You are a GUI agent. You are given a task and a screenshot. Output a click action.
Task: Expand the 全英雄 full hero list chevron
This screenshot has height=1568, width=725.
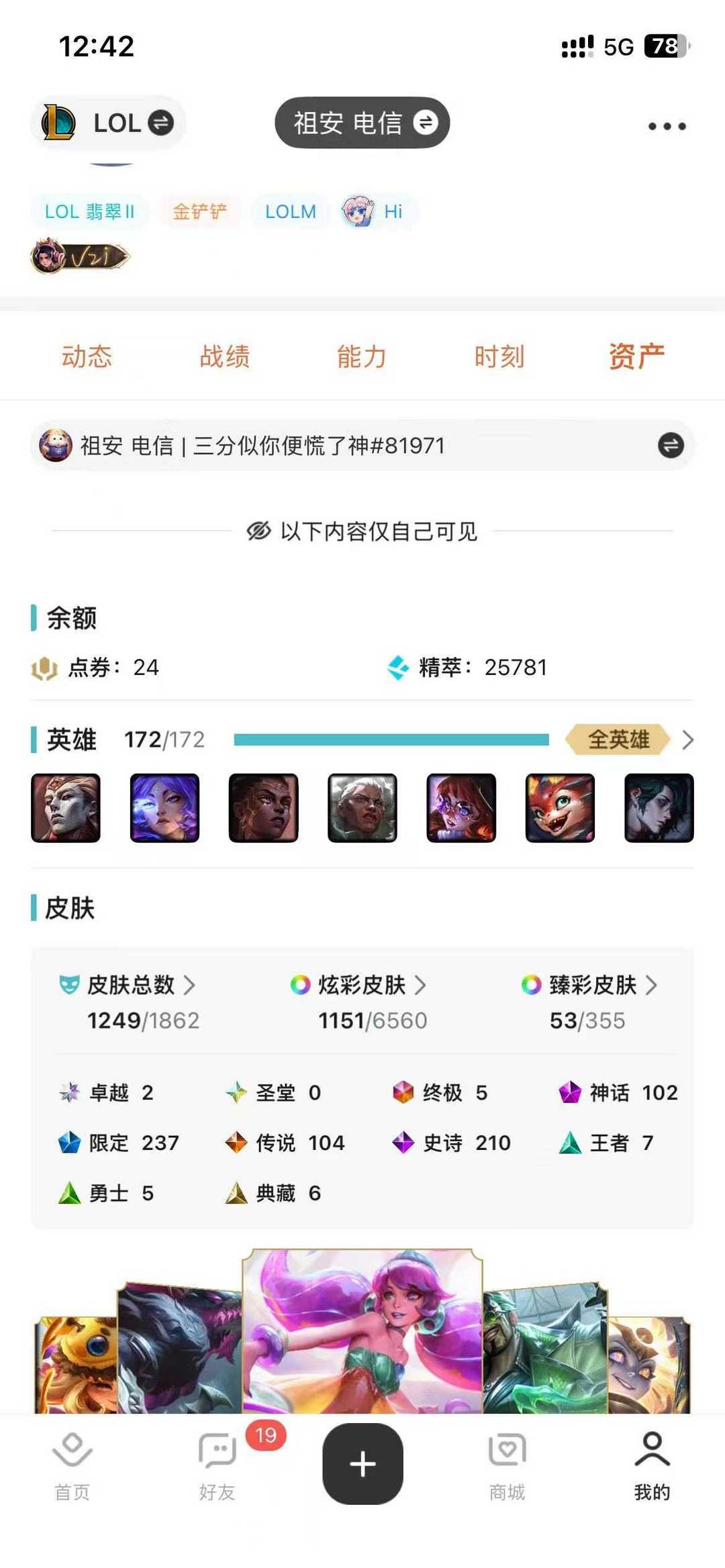point(688,740)
